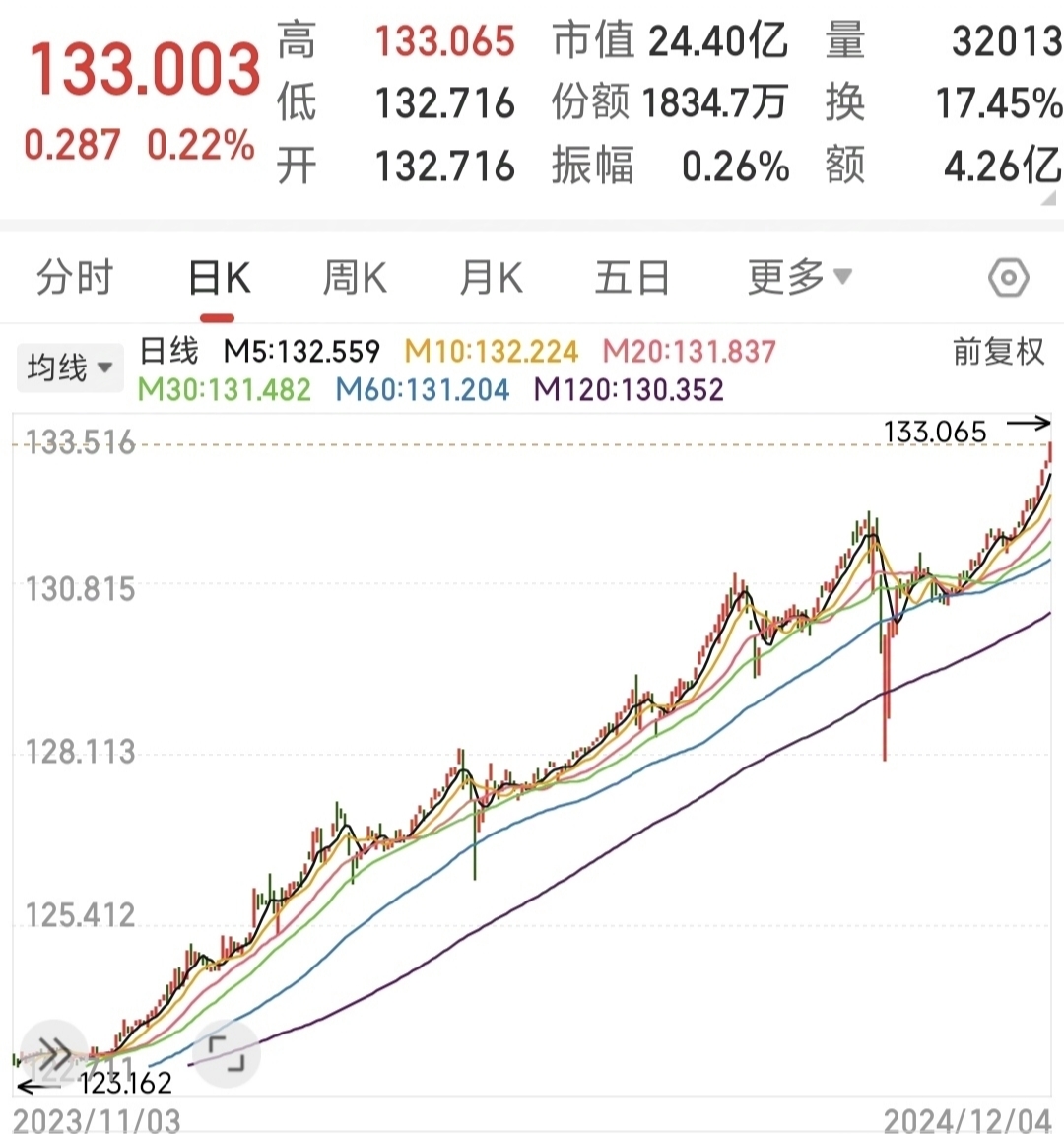Open chart settings via the hexagon gear icon
Image resolution: width=1064 pixels, height=1134 pixels.
point(1008,277)
